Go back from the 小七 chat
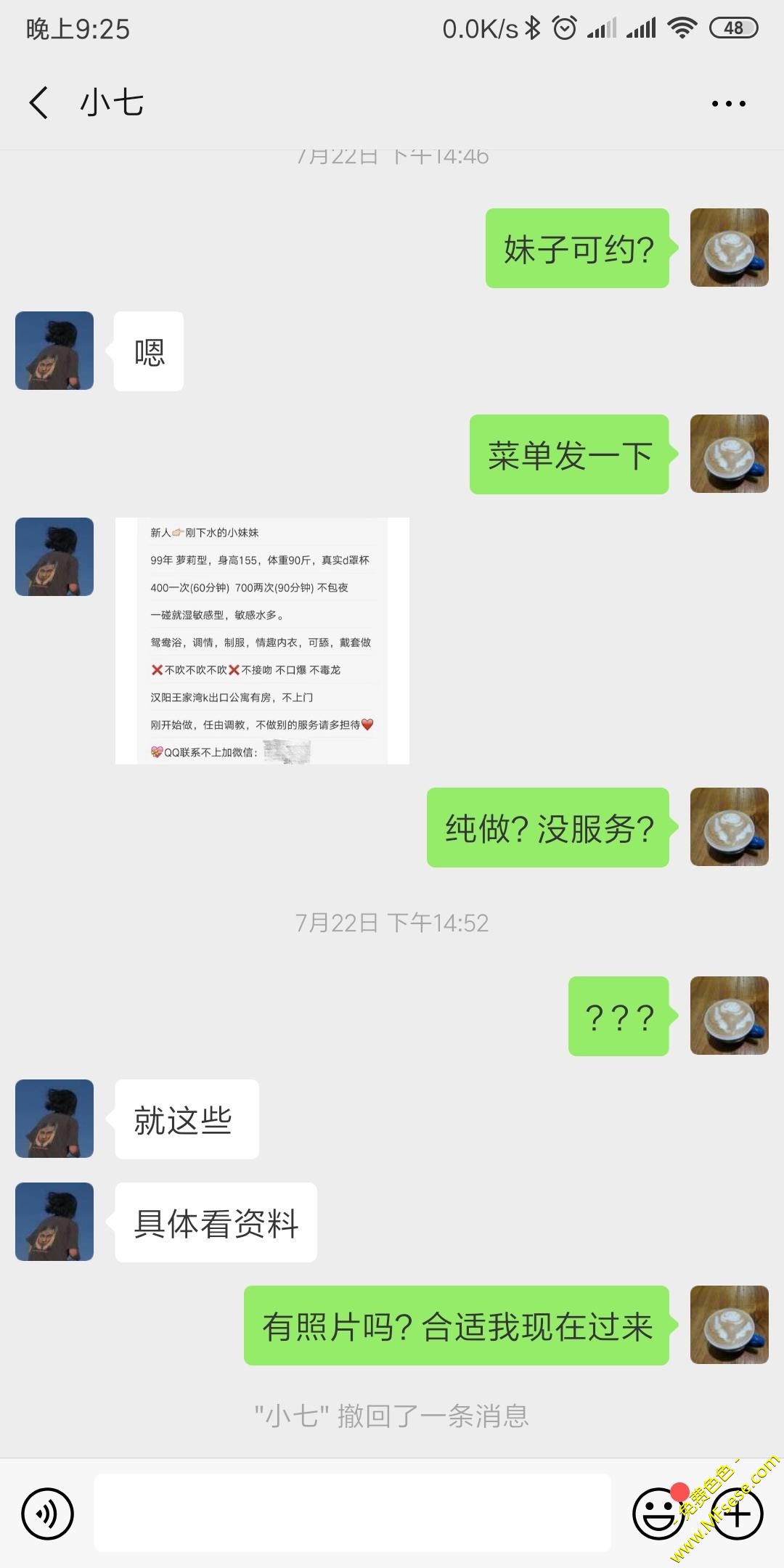784x1568 pixels. click(x=39, y=102)
